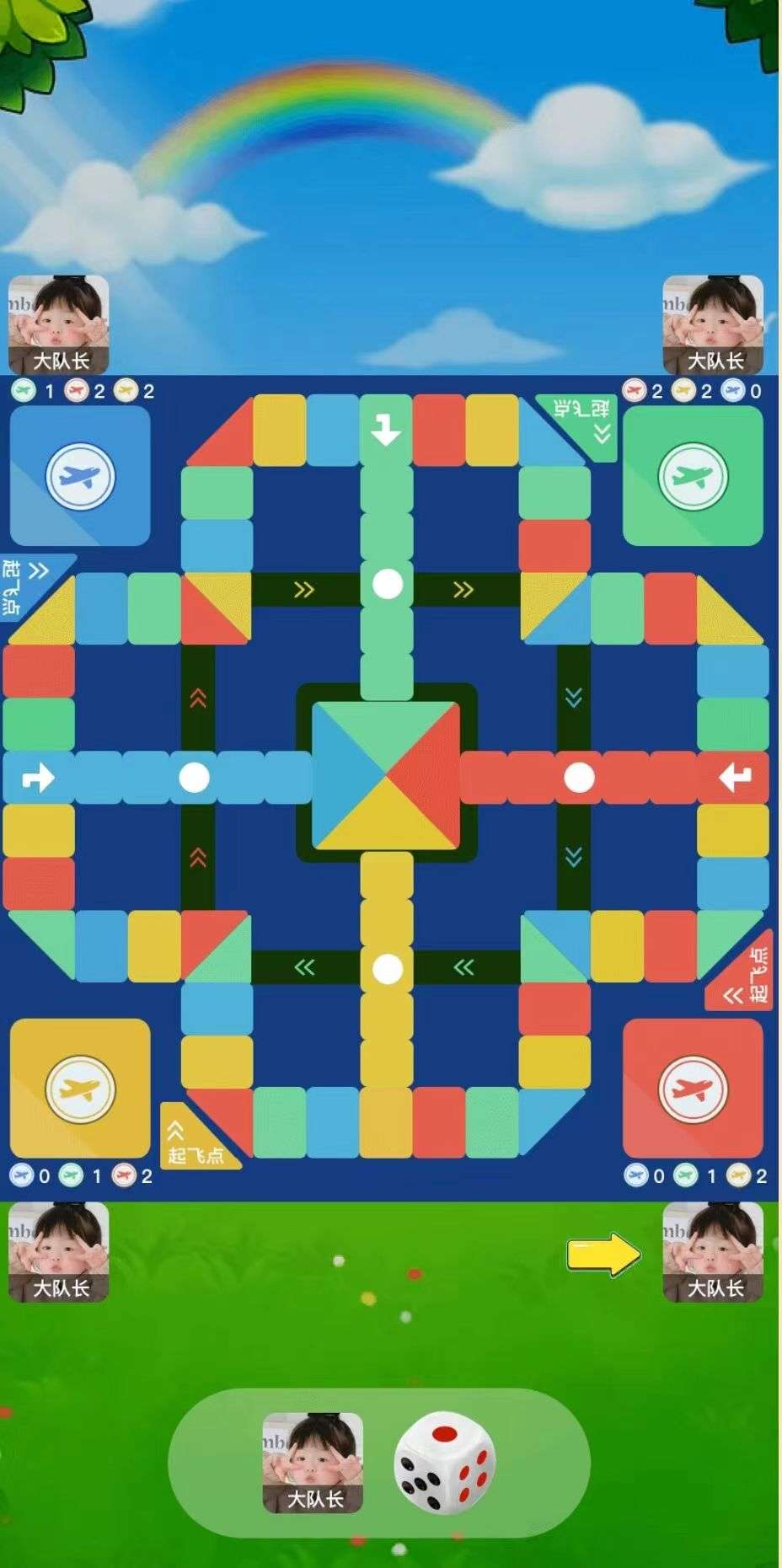Viewport: 782px width, 1568px height.
Task: Tap the blue airplane hangar
Action: [x=80, y=477]
